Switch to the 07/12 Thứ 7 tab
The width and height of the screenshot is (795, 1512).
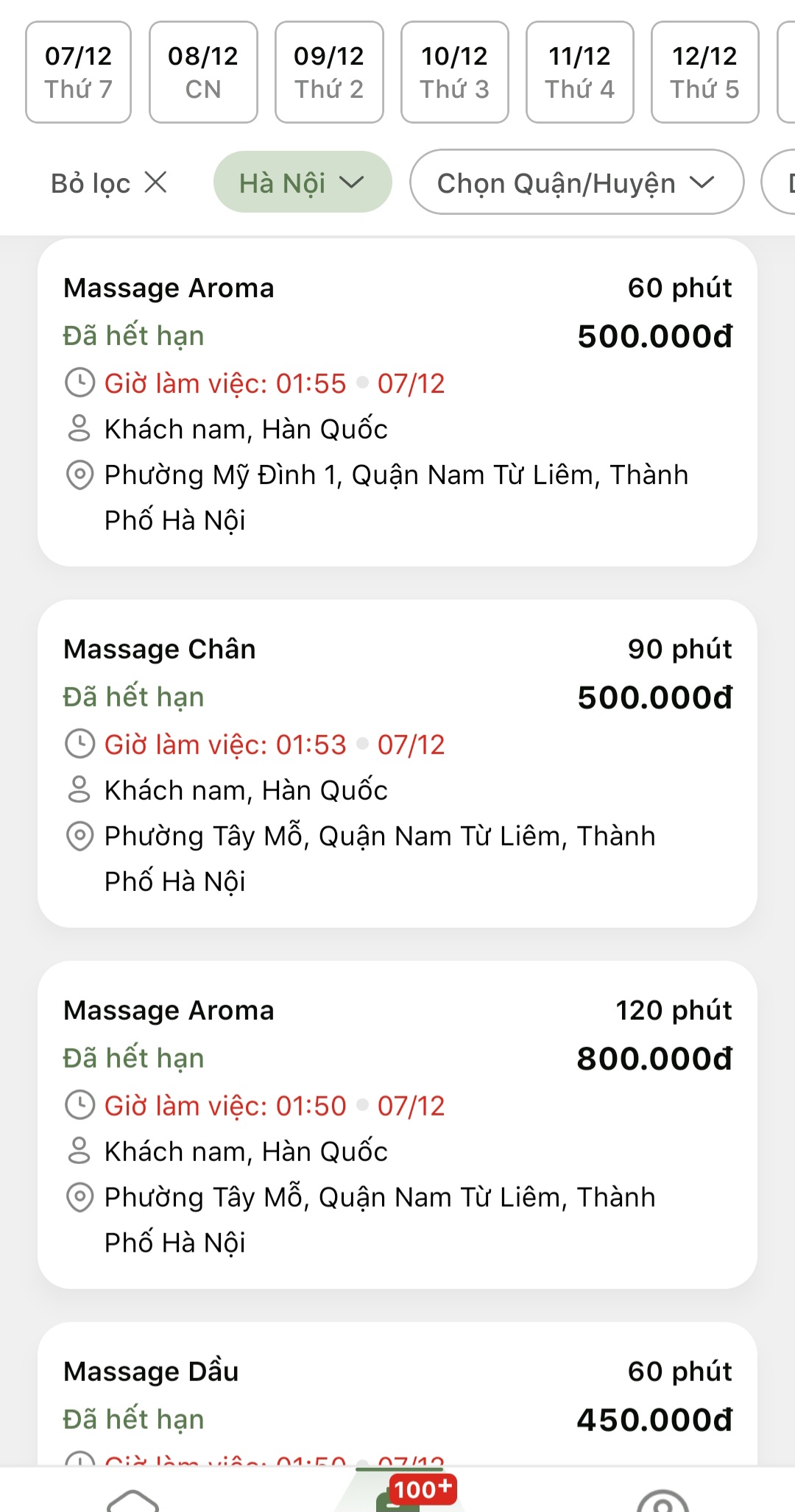pos(78,71)
